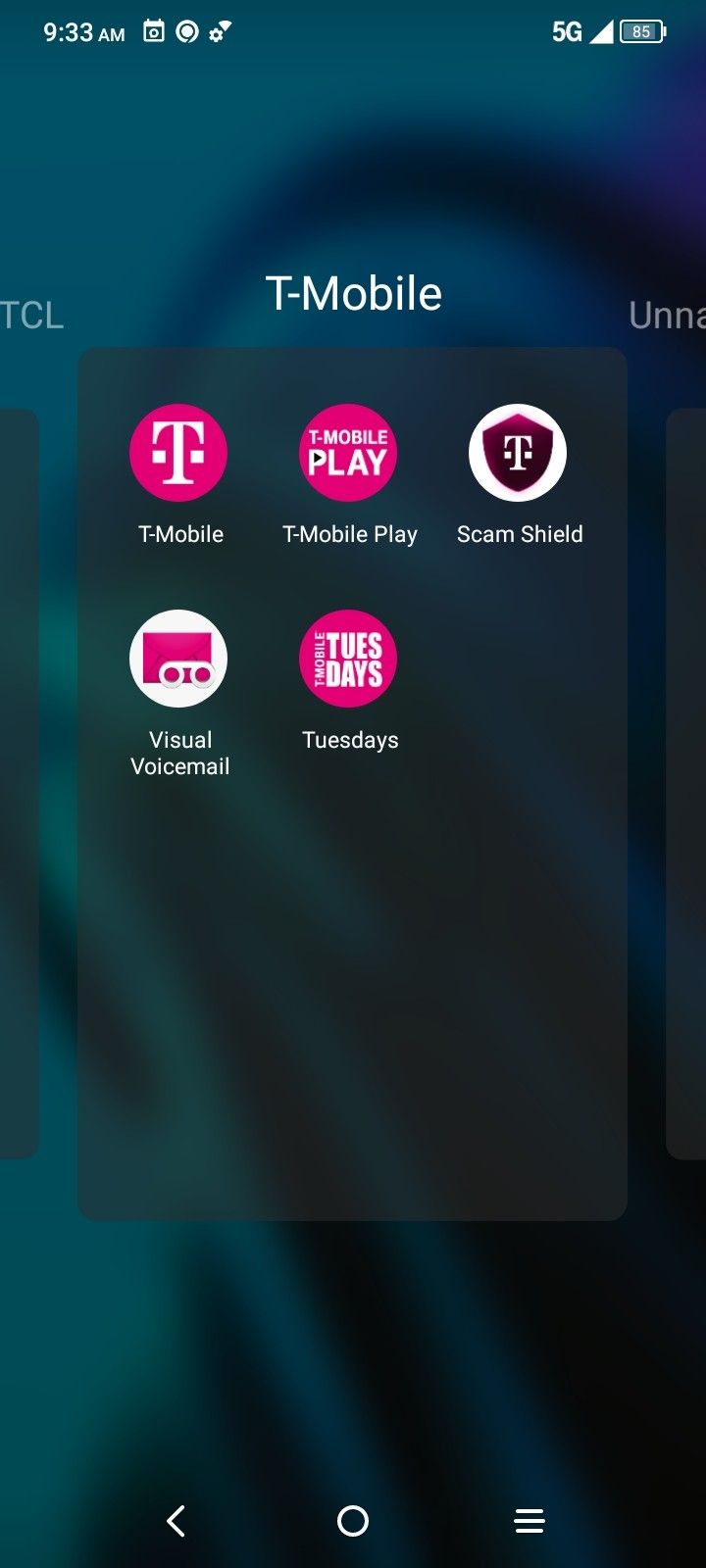The height and width of the screenshot is (1568, 706).
Task: Launch the Tuesdays app
Action: pos(348,660)
